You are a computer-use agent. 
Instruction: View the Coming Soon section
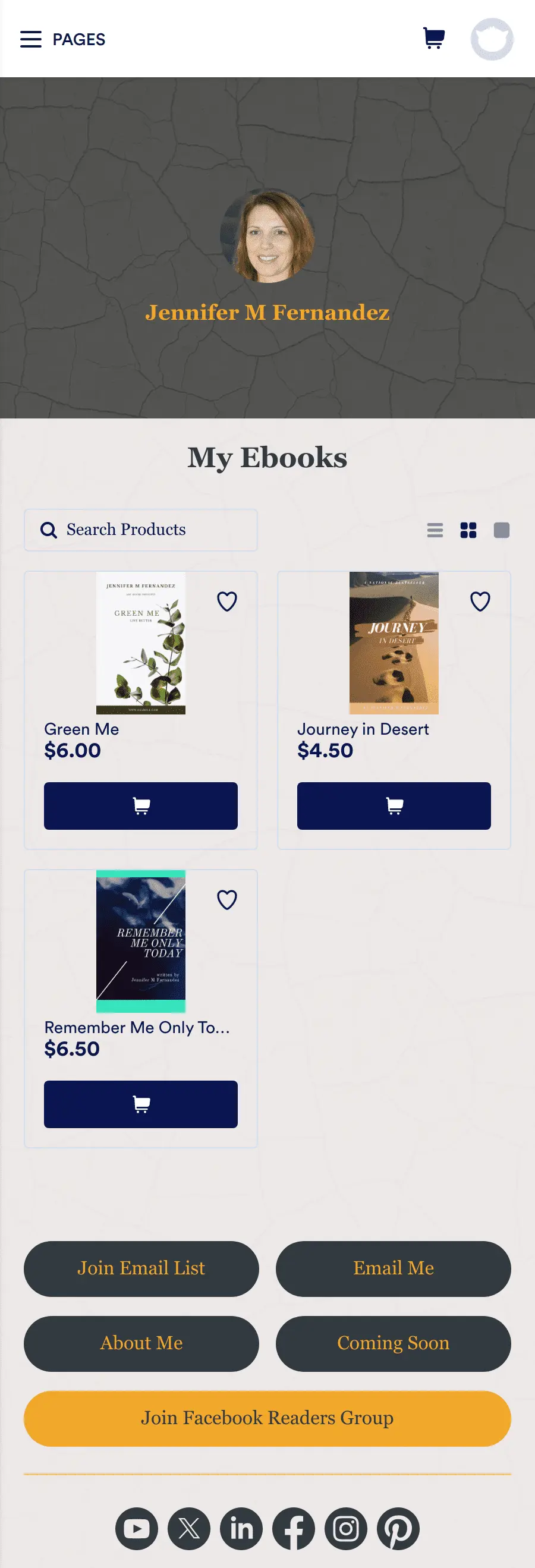click(x=393, y=1343)
